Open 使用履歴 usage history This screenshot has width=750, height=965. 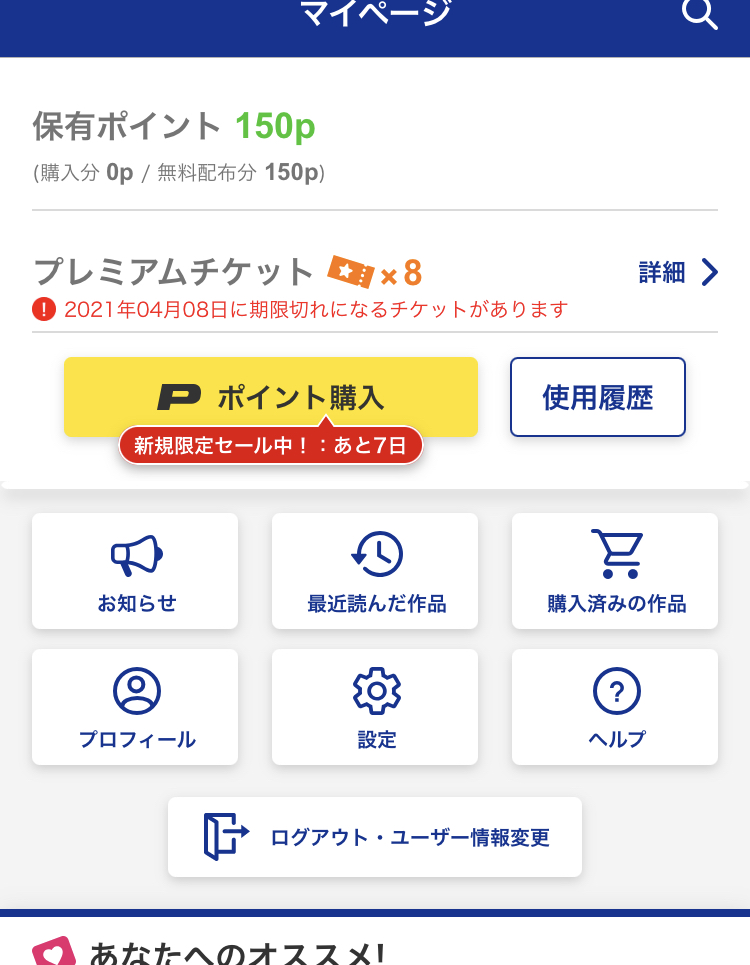597,397
